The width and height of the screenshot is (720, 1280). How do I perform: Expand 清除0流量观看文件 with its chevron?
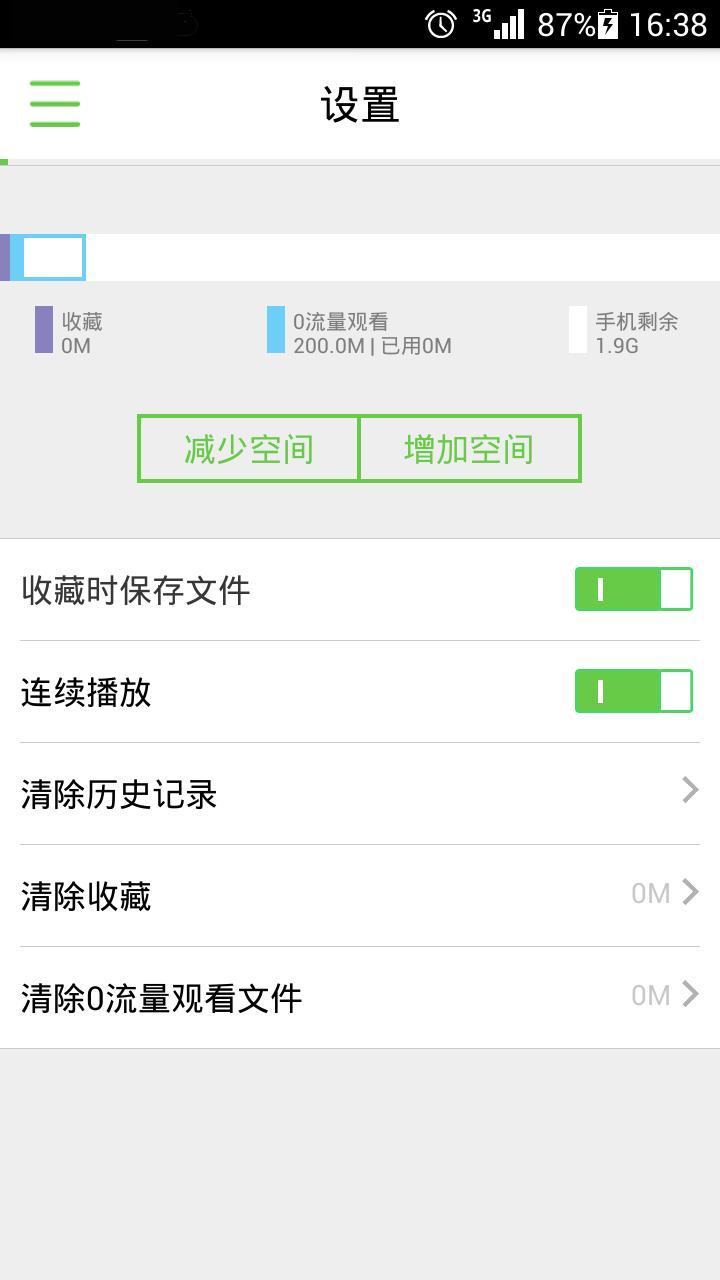pyautogui.click(x=690, y=995)
